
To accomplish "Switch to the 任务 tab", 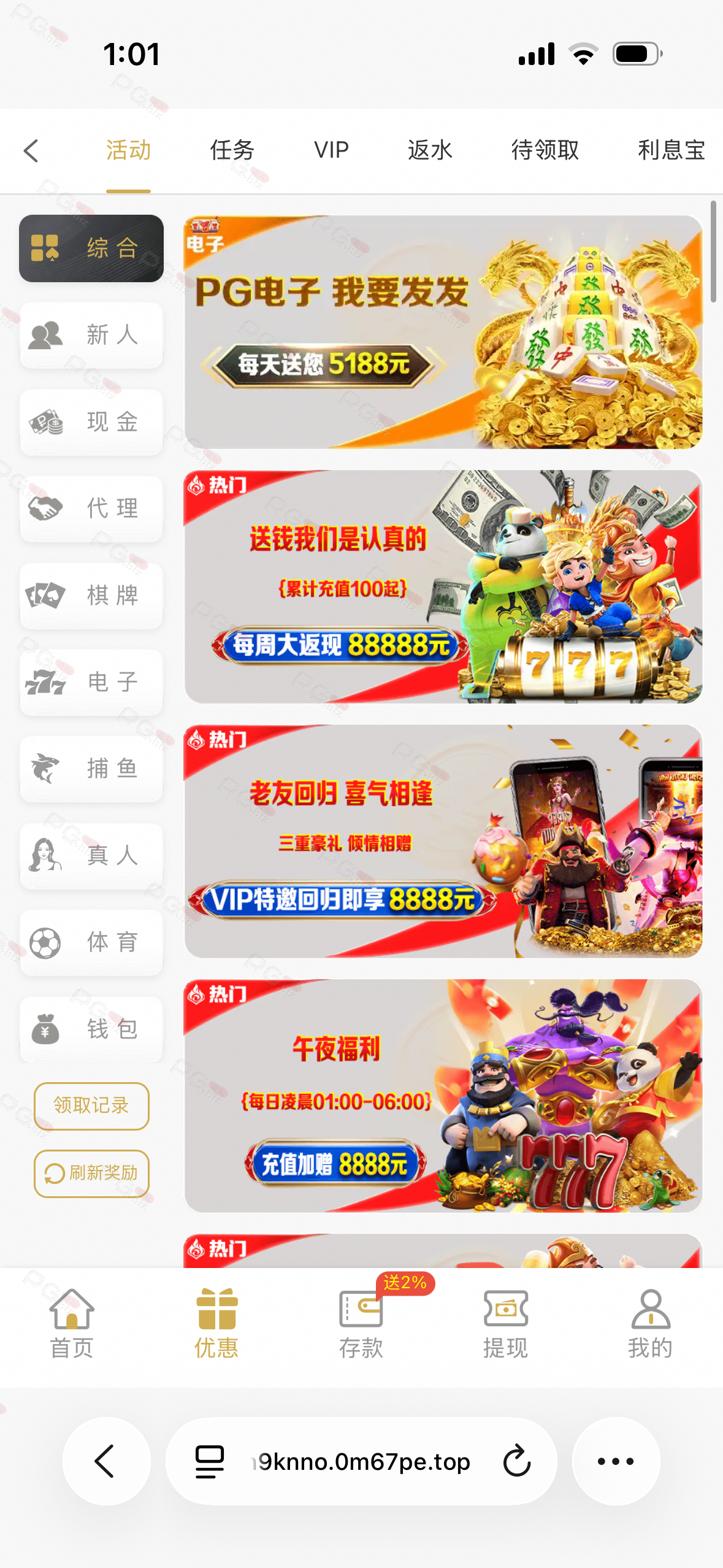I will [x=232, y=150].
